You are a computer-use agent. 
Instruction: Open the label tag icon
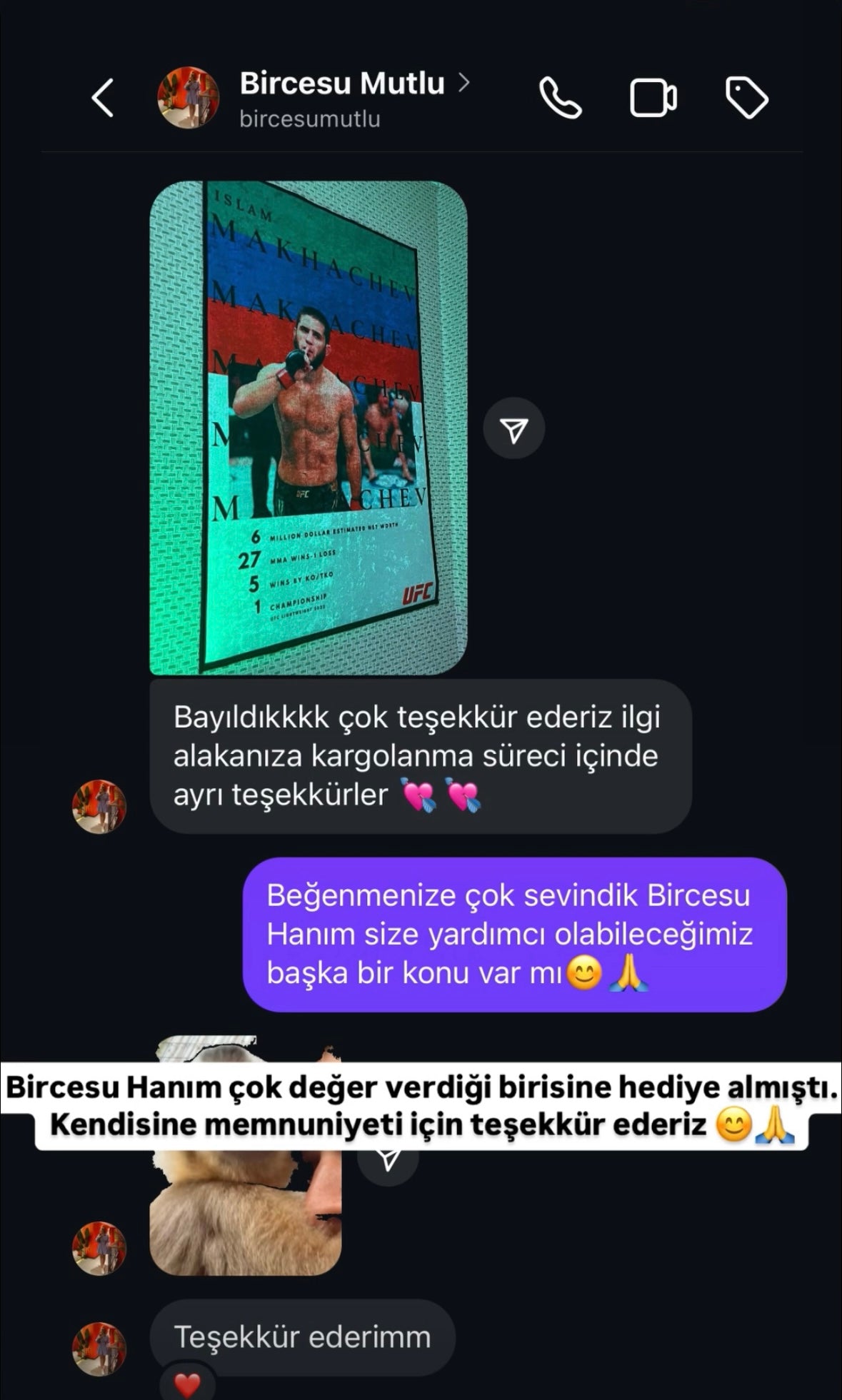746,98
